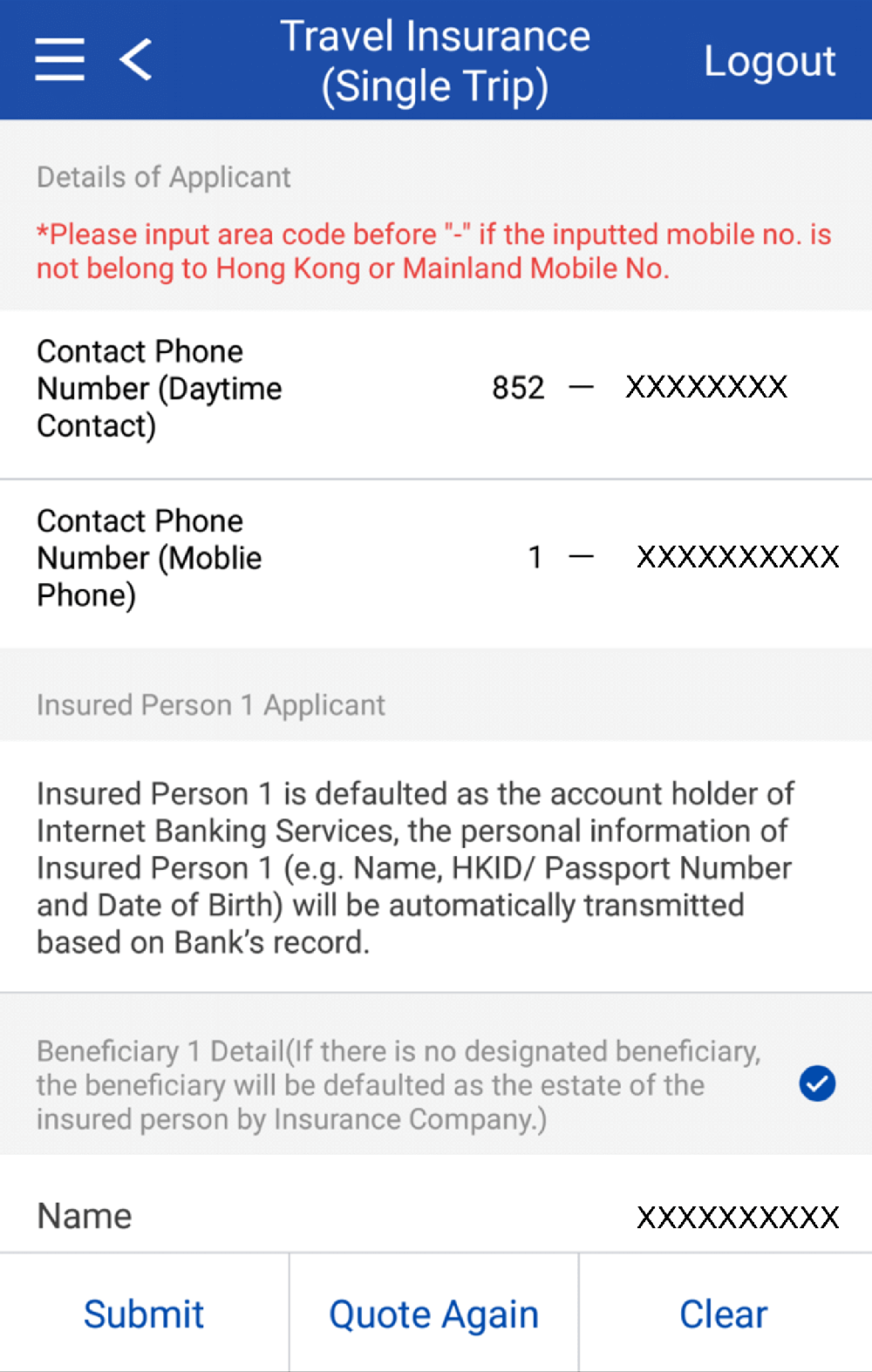Go back using the arrow icon
872x1372 pixels.
tap(136, 59)
